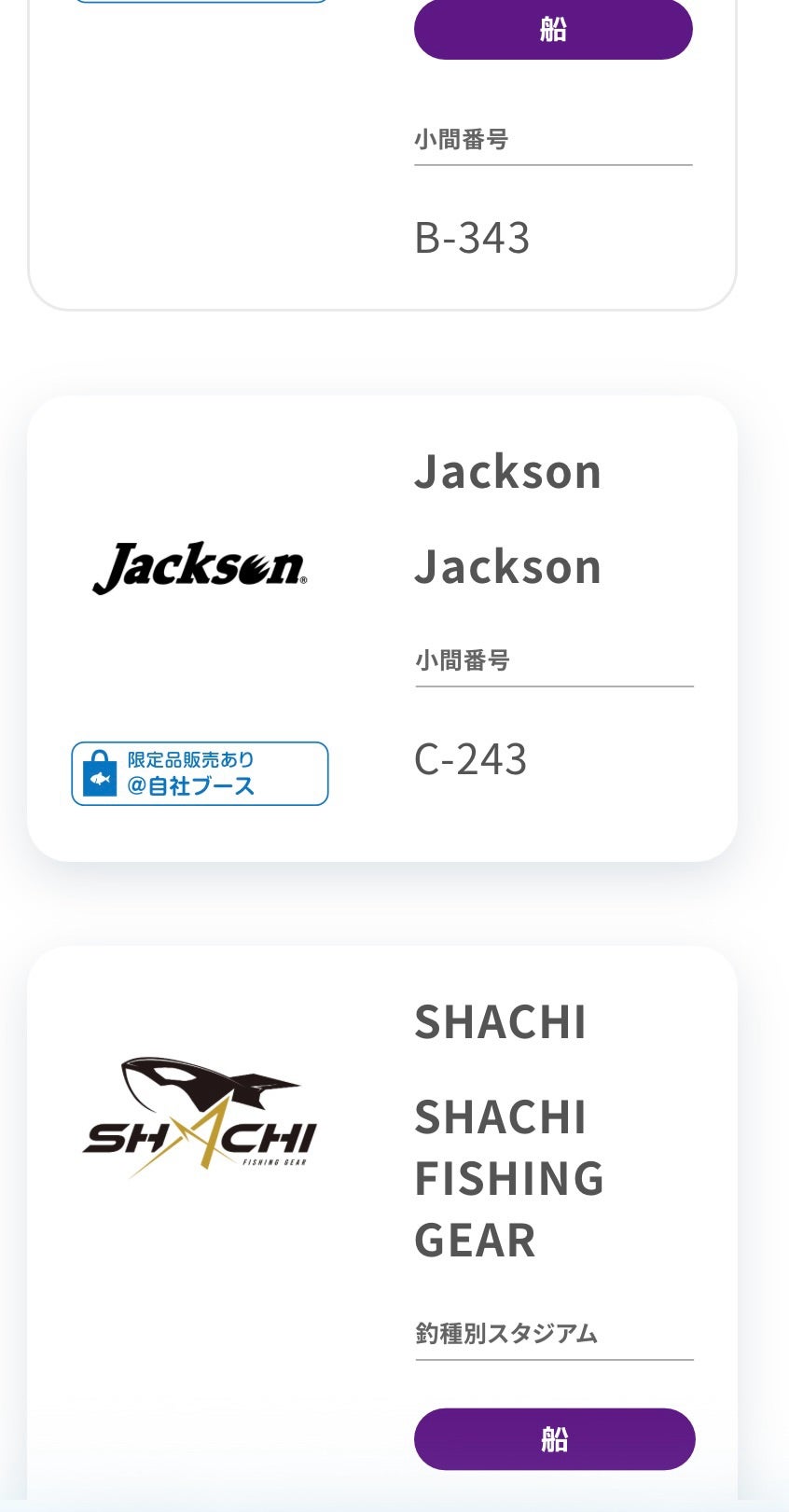Tap the 船 tag above booth B-343
Screen dimensions: 789x1512
(x=553, y=30)
